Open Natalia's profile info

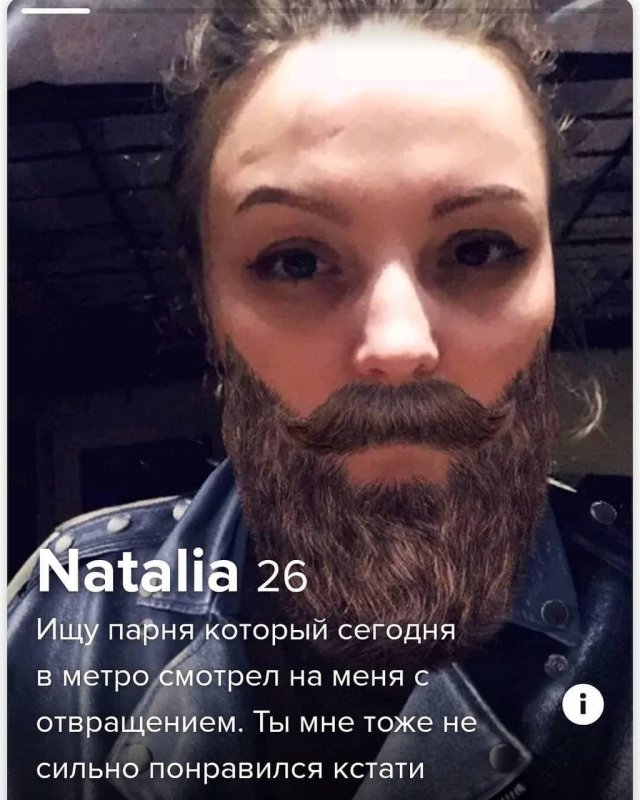click(x=582, y=706)
